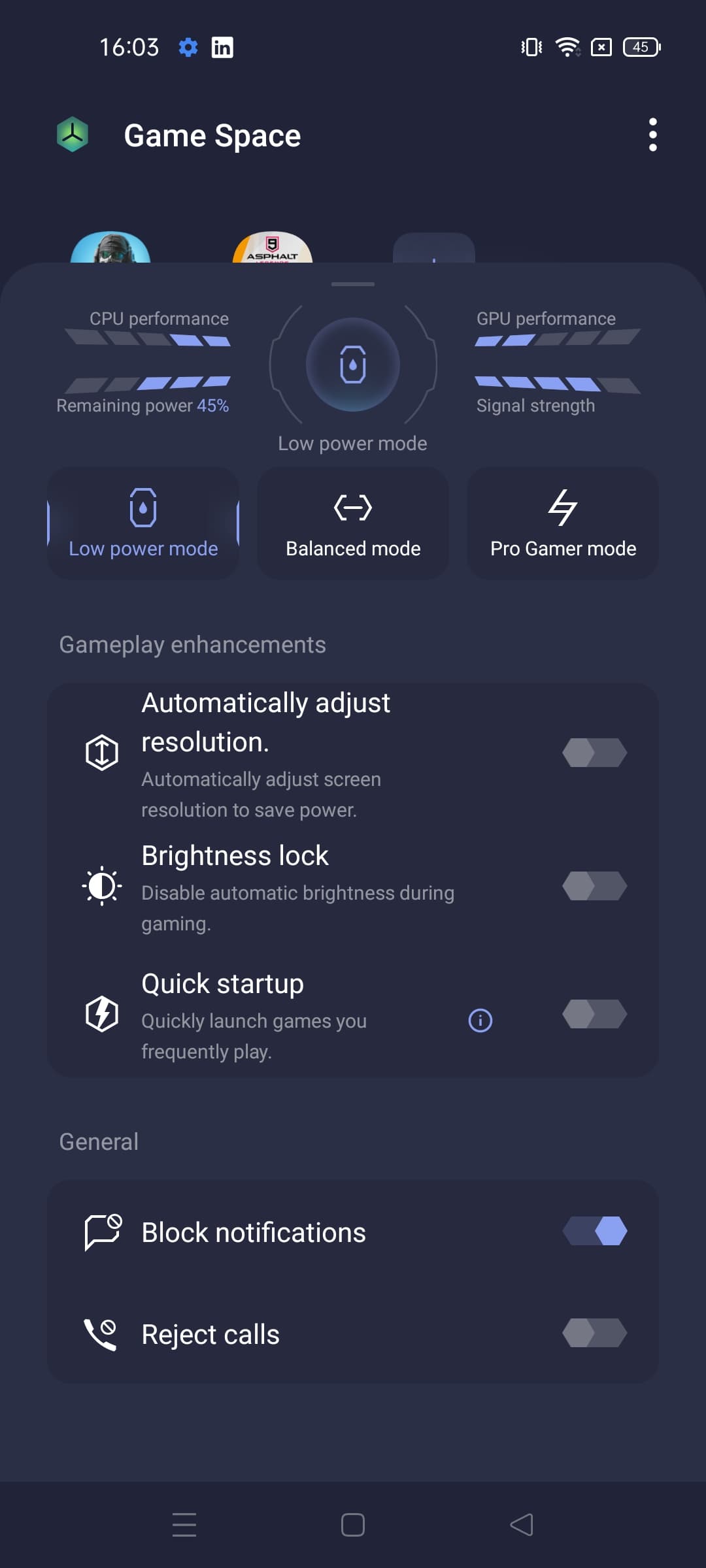The width and height of the screenshot is (706, 1568).
Task: Open the Asphalt game icon
Action: click(273, 250)
